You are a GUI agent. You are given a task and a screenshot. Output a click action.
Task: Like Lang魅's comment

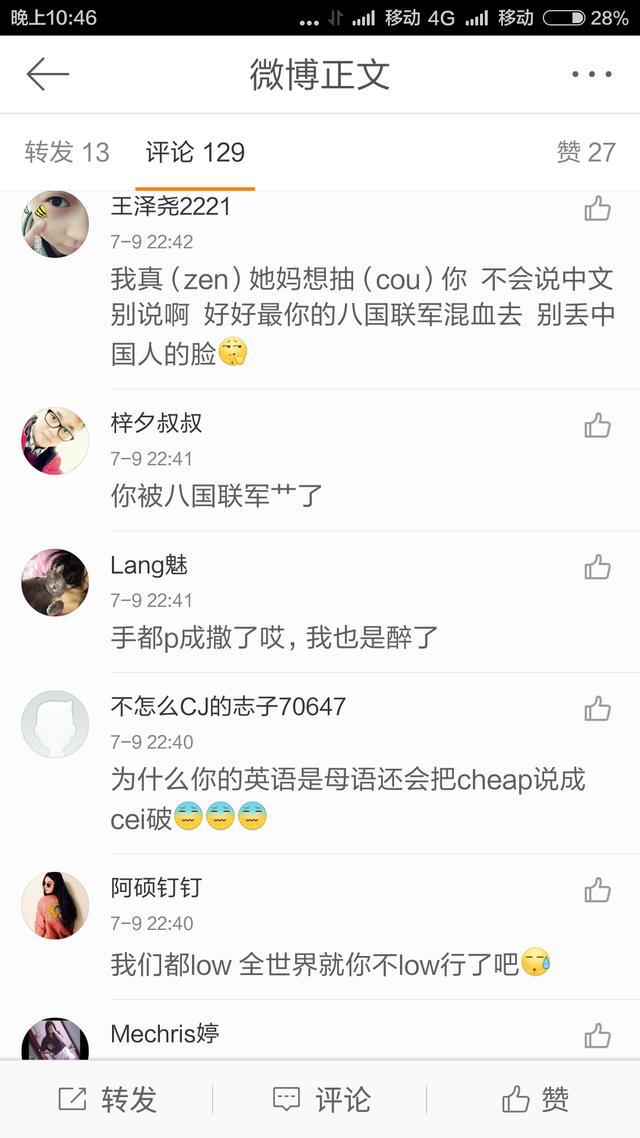(x=597, y=568)
